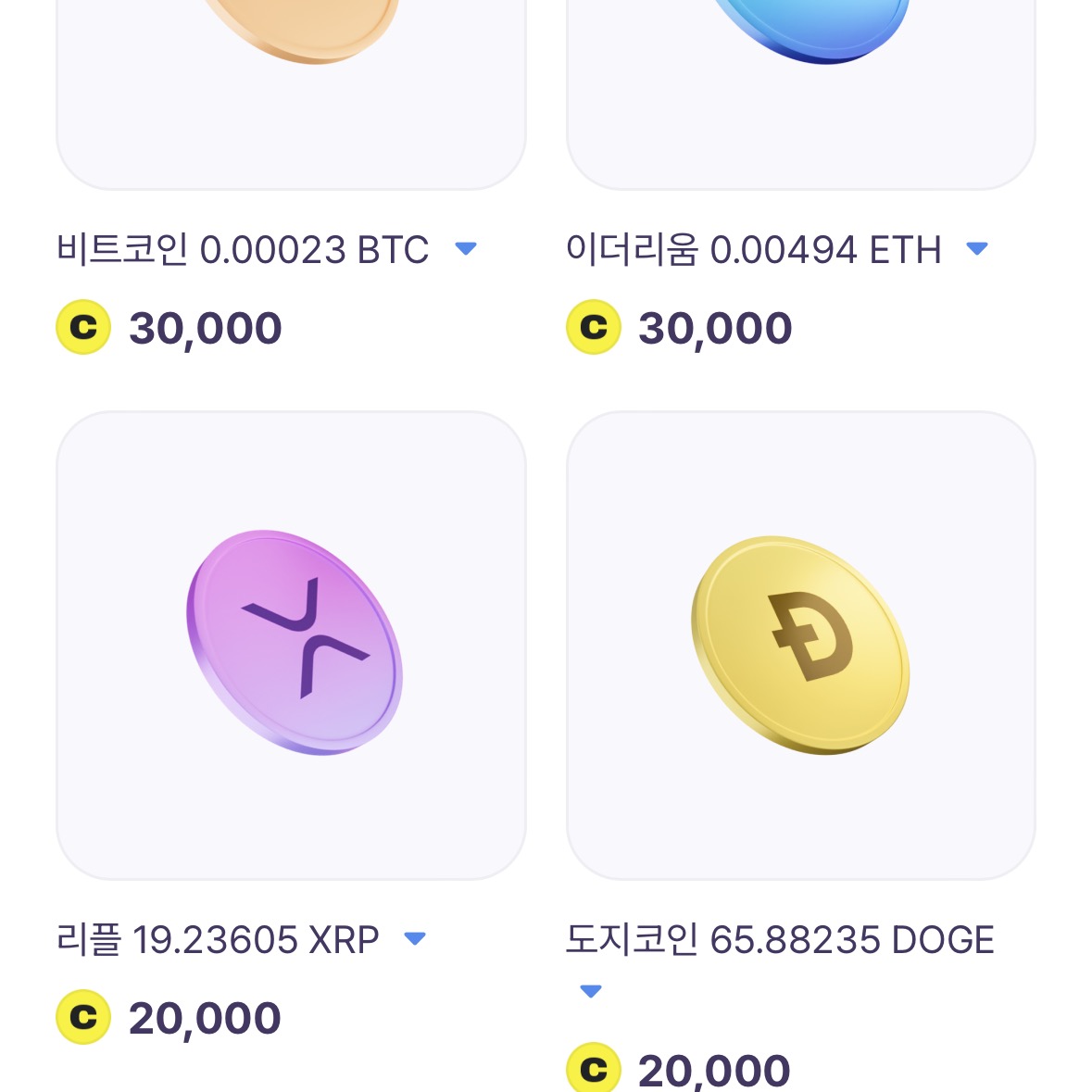Open the Ripple XRP coin card
This screenshot has width=1092, height=1092.
tap(291, 645)
